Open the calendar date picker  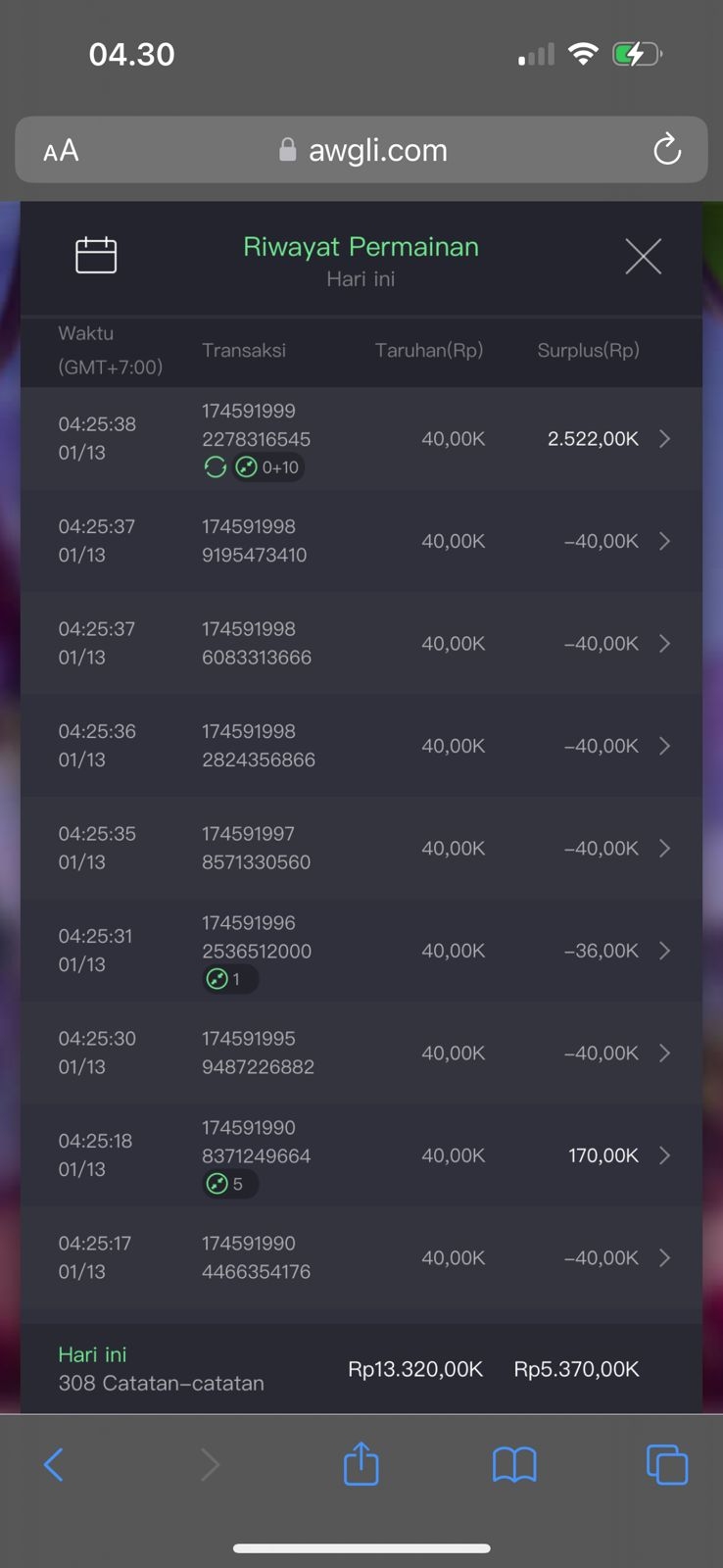coord(96,256)
